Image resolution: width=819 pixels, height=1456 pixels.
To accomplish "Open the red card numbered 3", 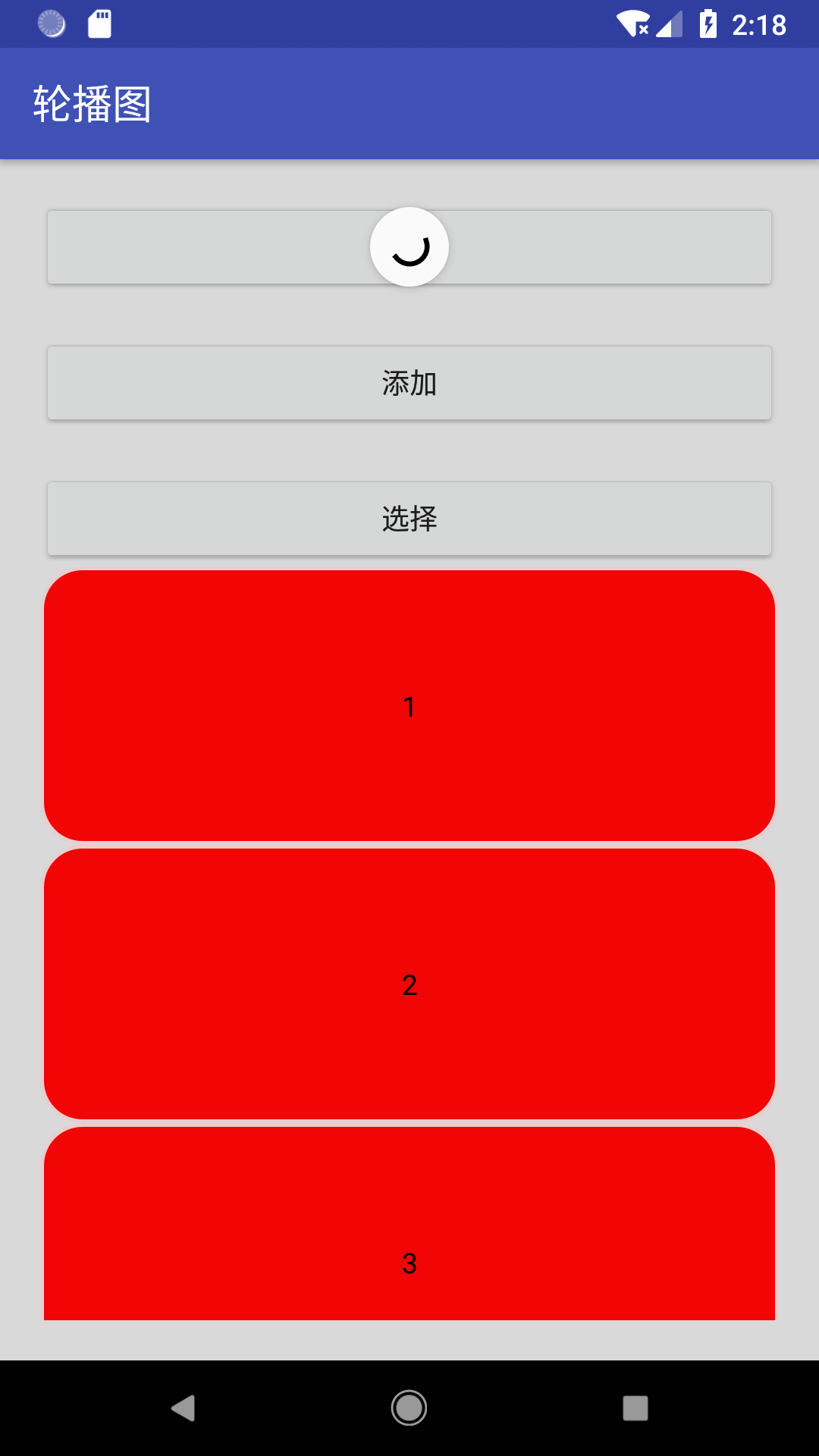I will click(409, 1223).
